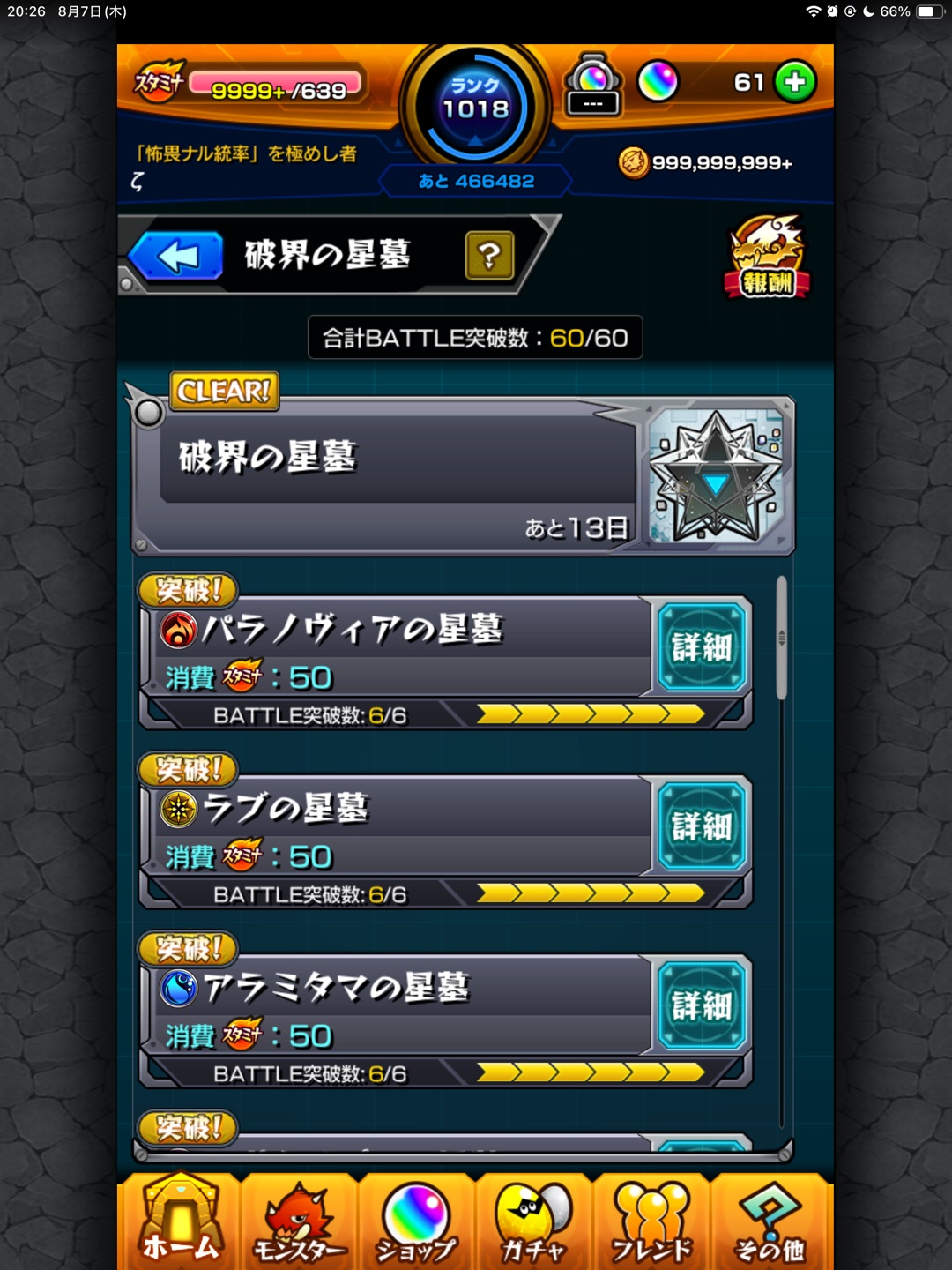Open the 報酬 rewards icon
This screenshot has width=952, height=1270.
[x=767, y=258]
